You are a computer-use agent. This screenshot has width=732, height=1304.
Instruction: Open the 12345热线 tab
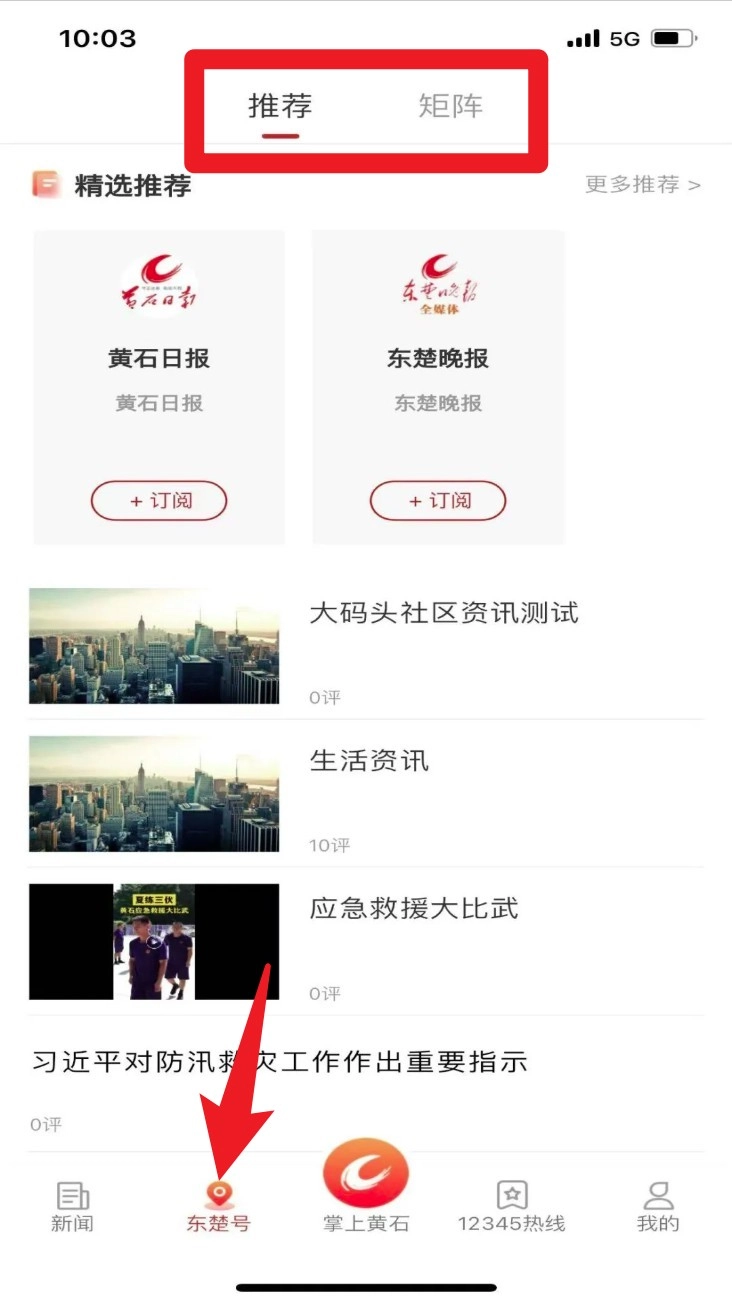pyautogui.click(x=511, y=1206)
